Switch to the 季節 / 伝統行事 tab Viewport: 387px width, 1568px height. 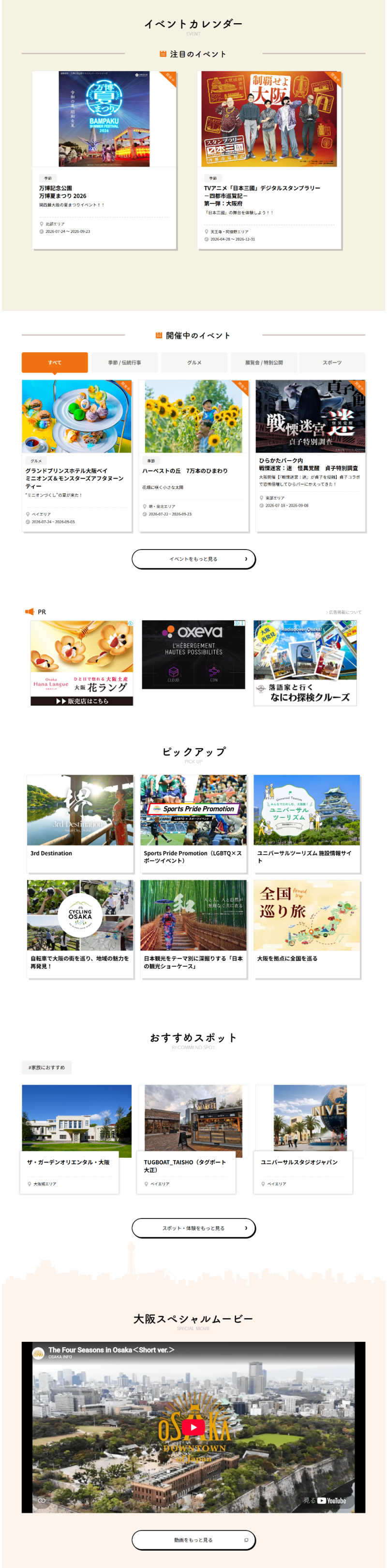point(124,362)
